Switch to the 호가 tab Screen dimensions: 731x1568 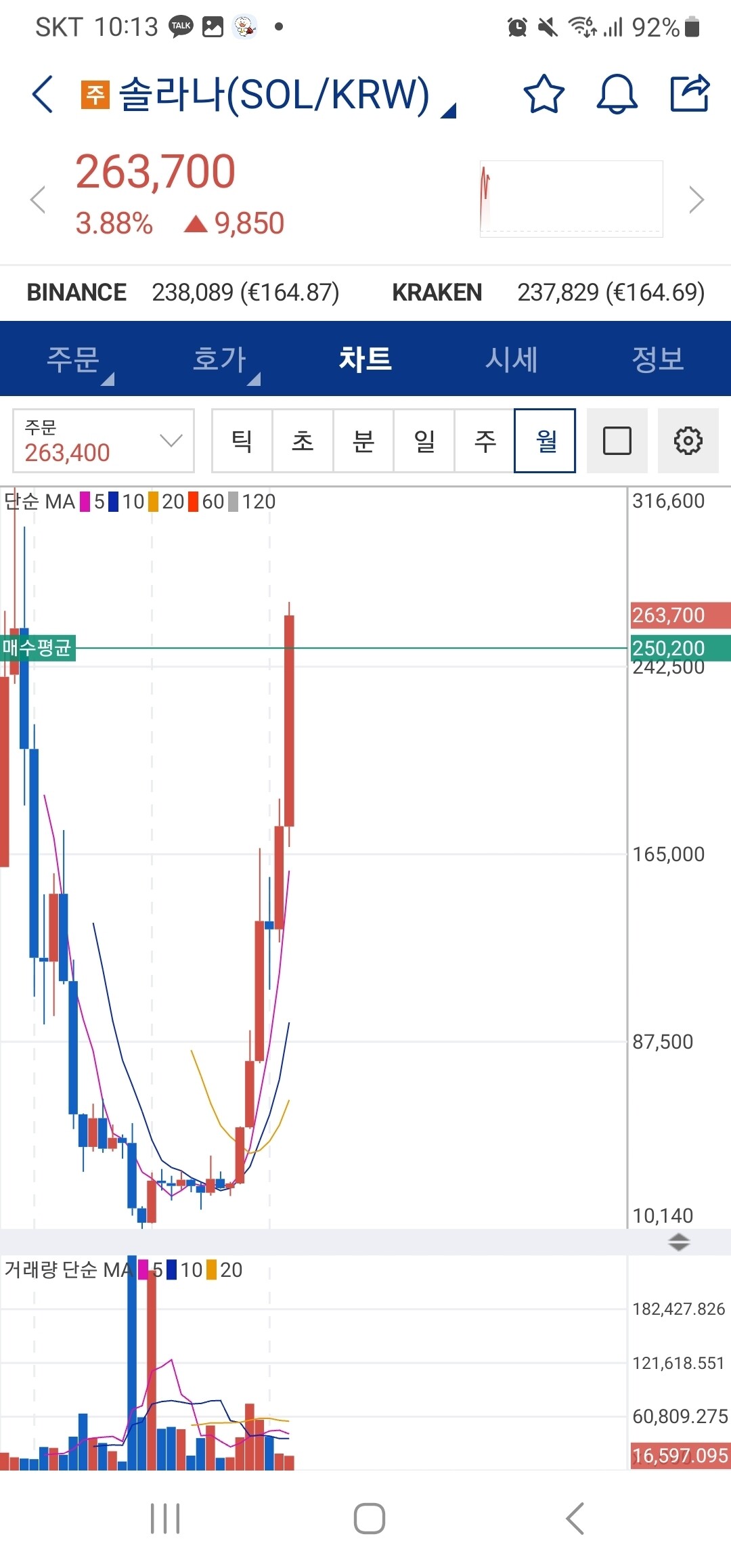[x=219, y=359]
